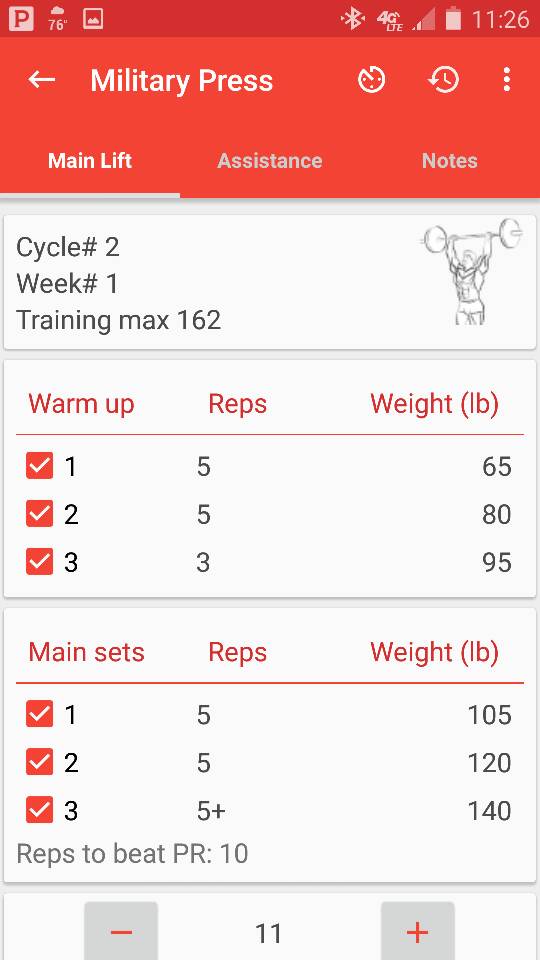Image resolution: width=540 pixels, height=960 pixels.
Task: Open the overflow menu
Action: coord(506,80)
